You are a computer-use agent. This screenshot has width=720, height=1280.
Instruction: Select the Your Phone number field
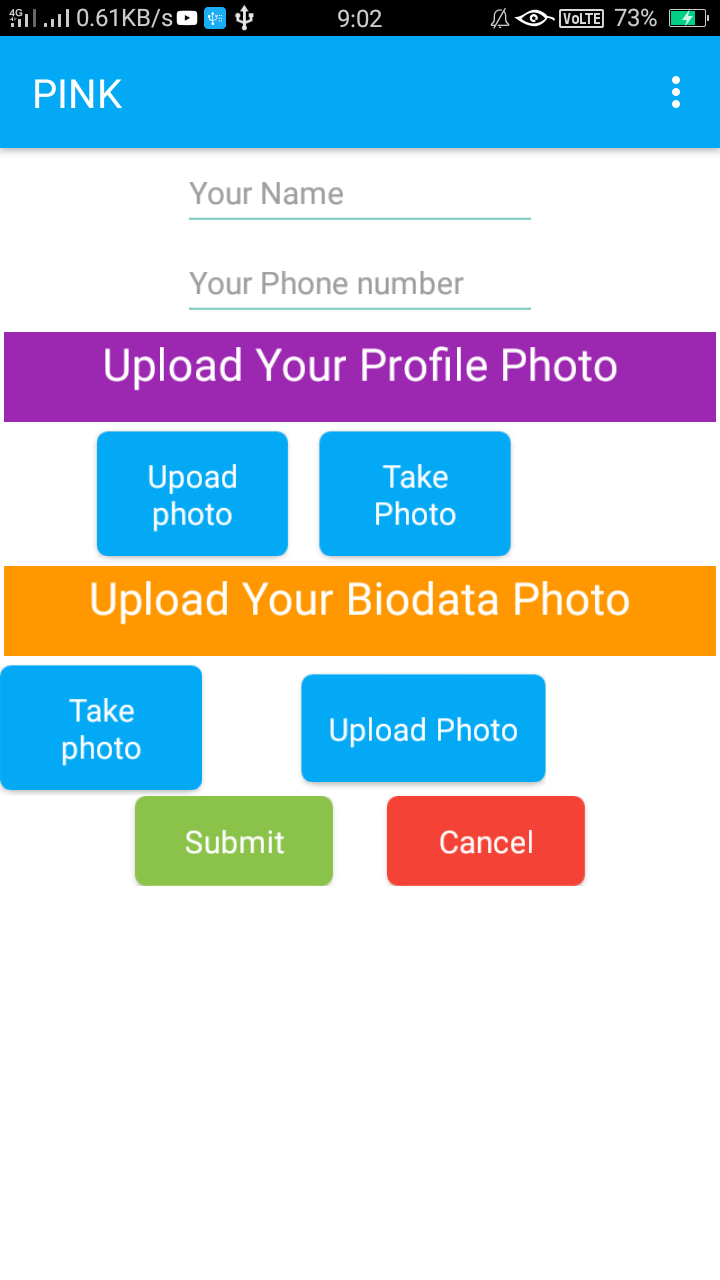point(360,285)
